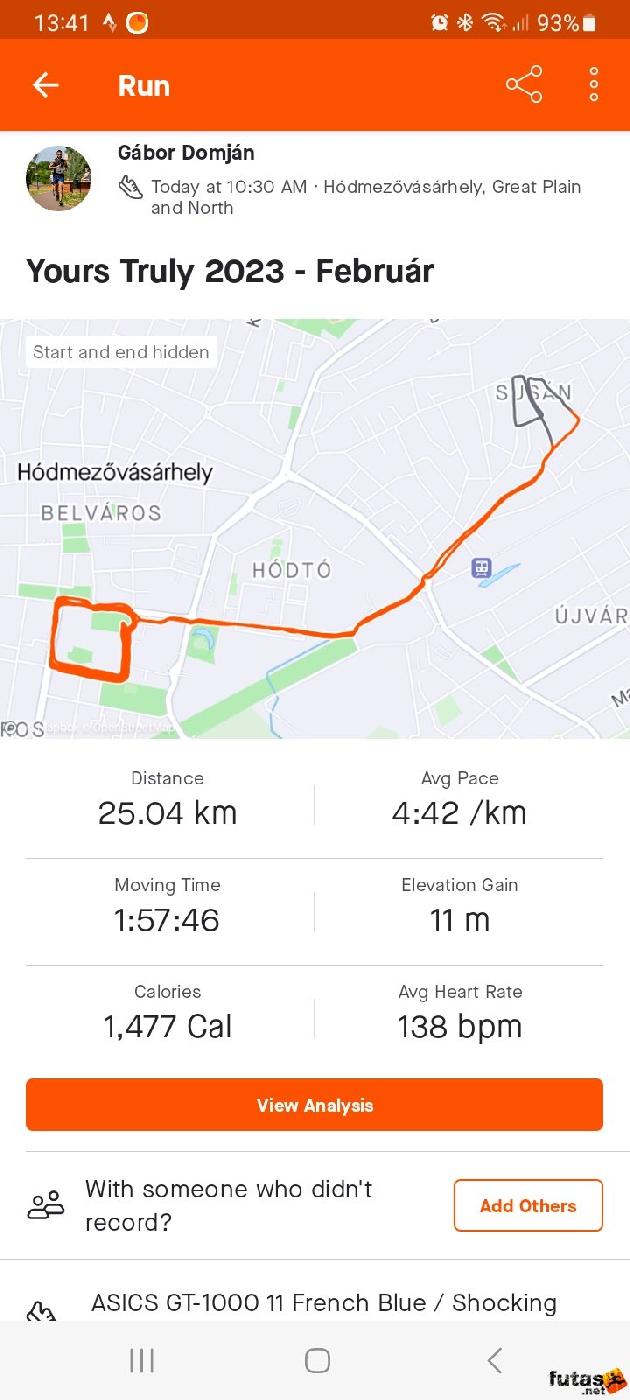The width and height of the screenshot is (630, 1400).
Task: Open Gábor Domján's profile picture
Action: click(x=58, y=178)
